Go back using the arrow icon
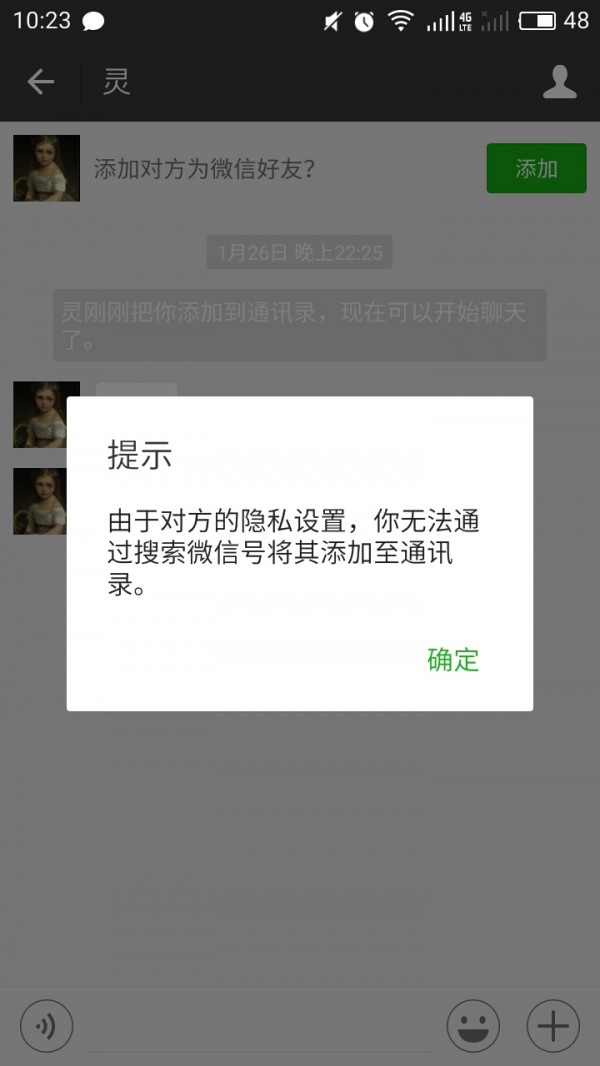The height and width of the screenshot is (1066, 600). tap(40, 82)
